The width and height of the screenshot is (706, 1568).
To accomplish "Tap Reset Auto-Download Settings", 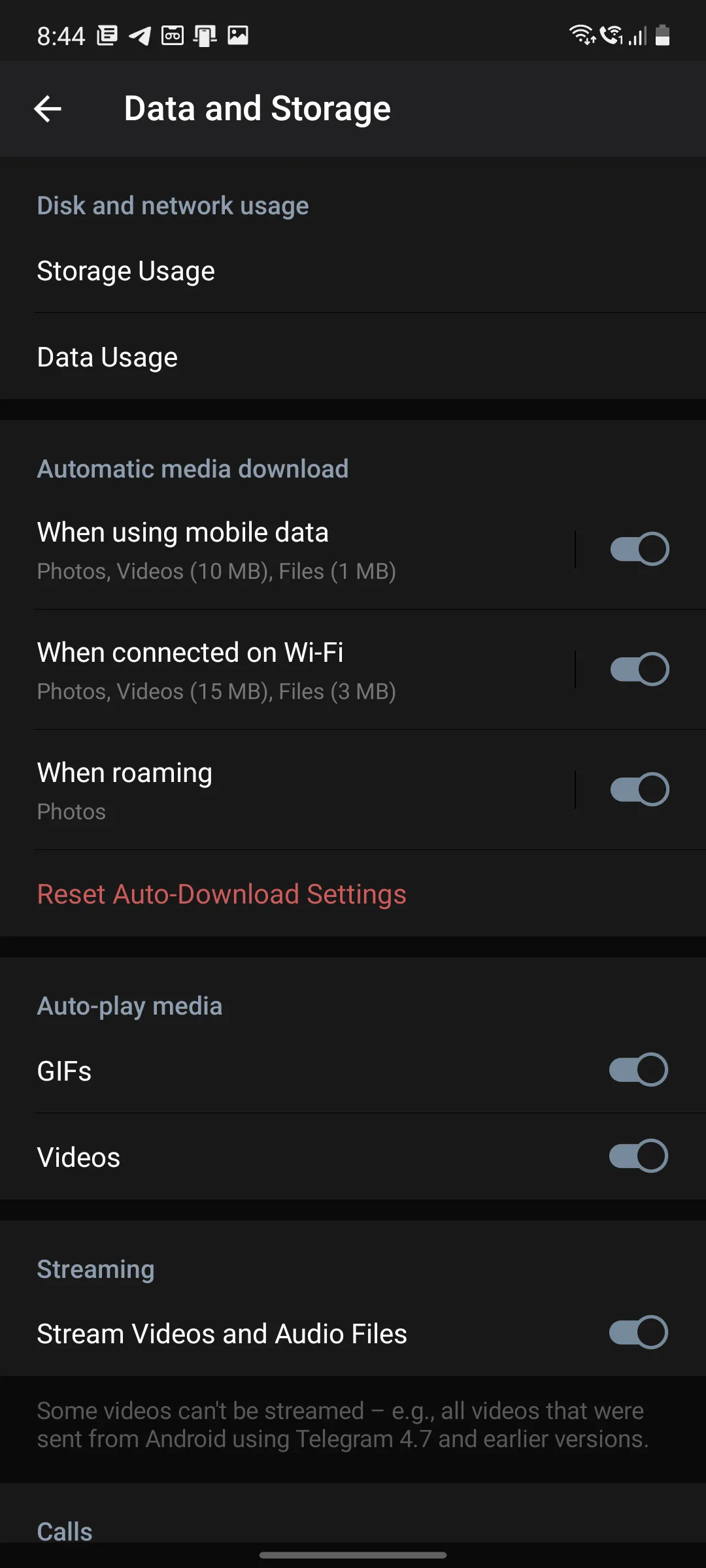I will point(222,894).
